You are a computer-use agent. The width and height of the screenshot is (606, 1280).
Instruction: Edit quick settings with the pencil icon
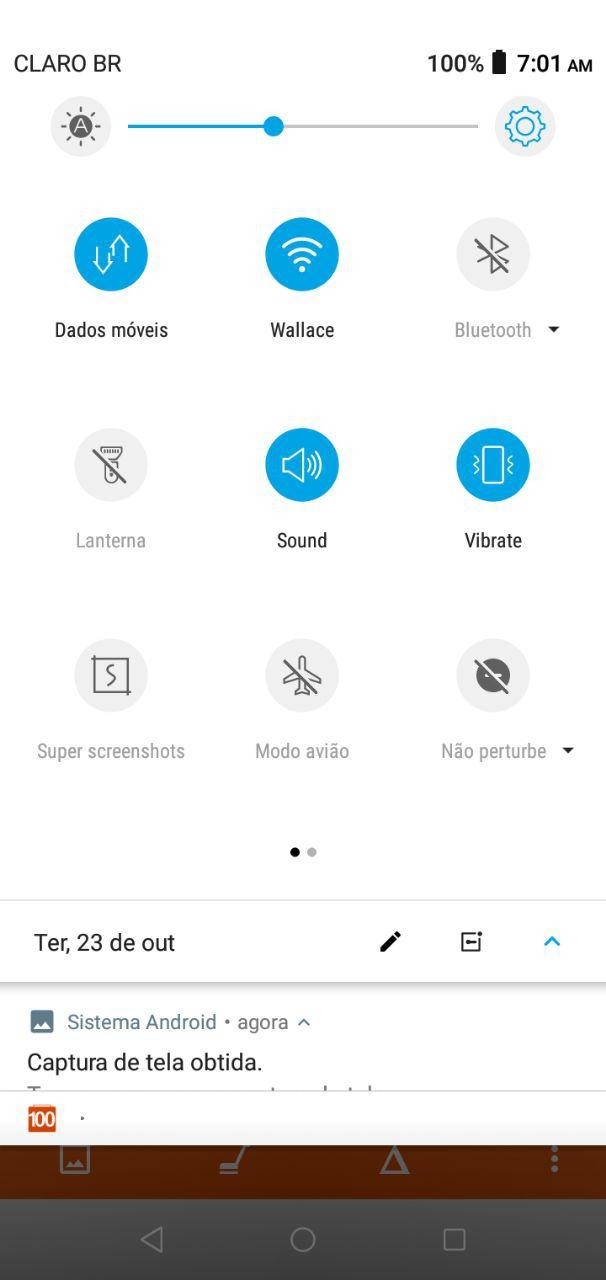[391, 942]
